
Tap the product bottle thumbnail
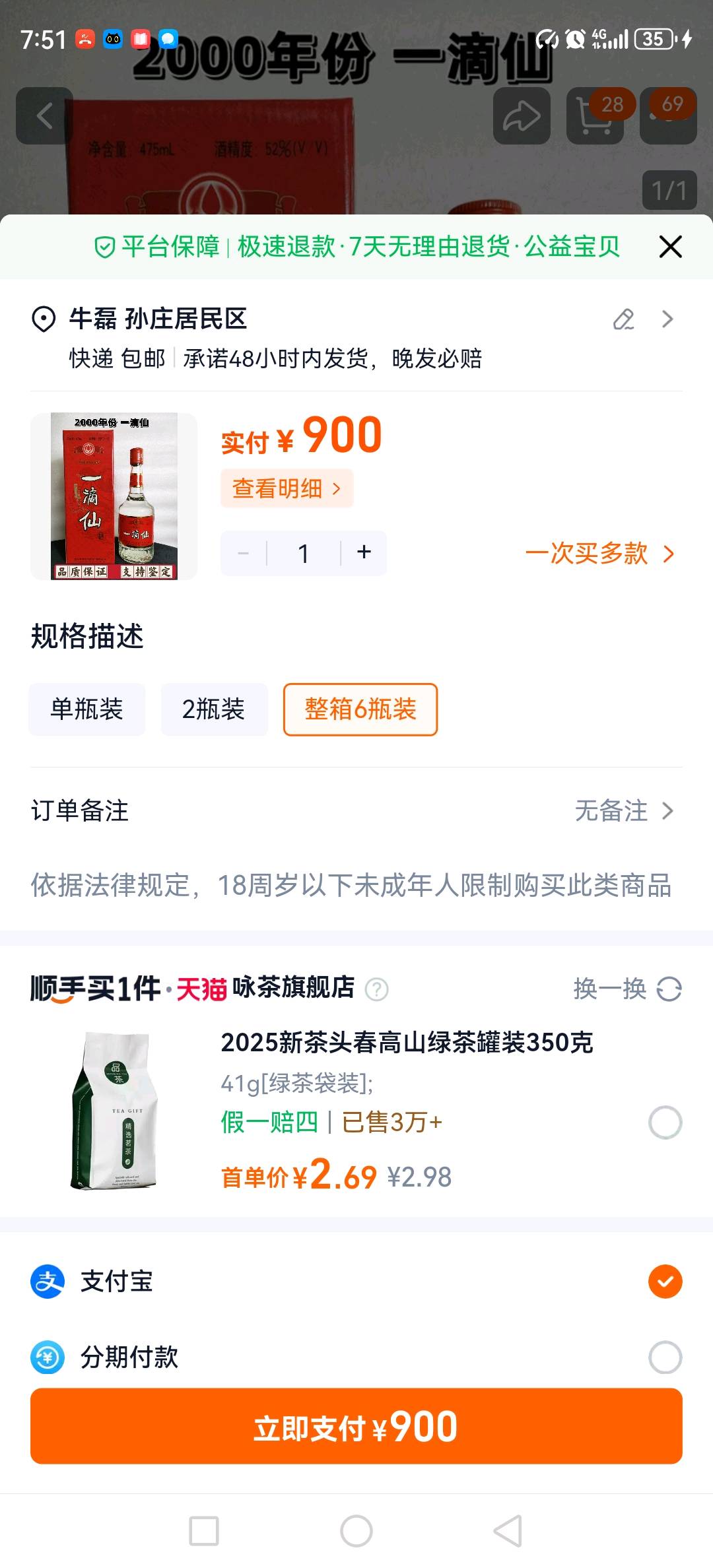point(114,495)
